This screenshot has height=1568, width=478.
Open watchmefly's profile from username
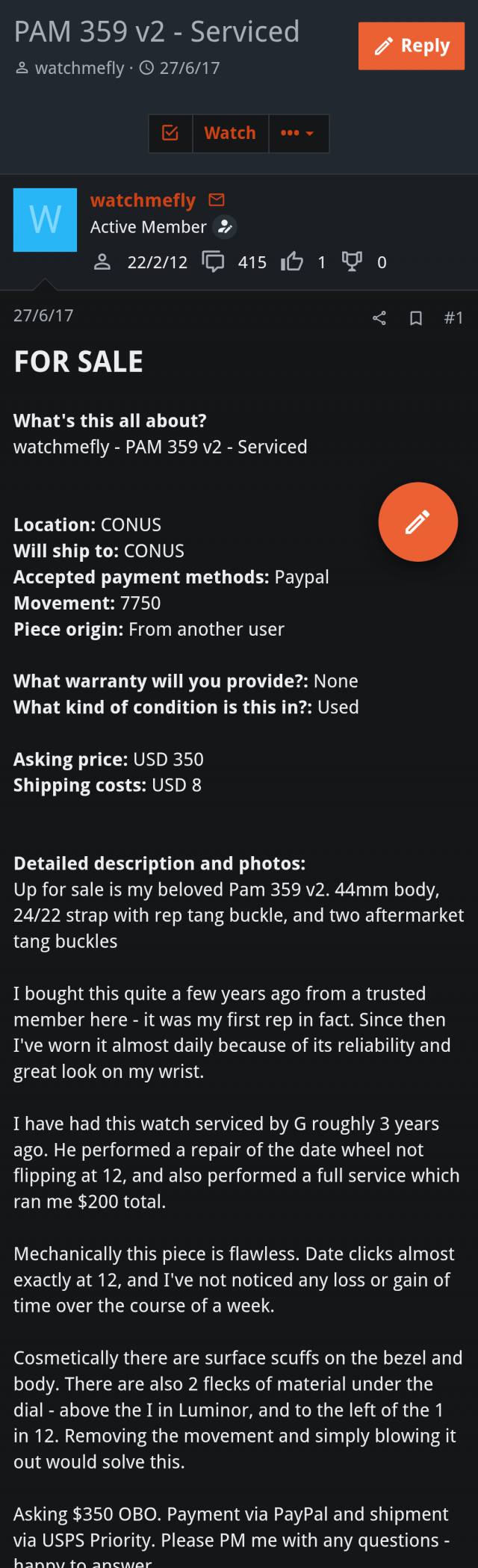pyautogui.click(x=143, y=200)
